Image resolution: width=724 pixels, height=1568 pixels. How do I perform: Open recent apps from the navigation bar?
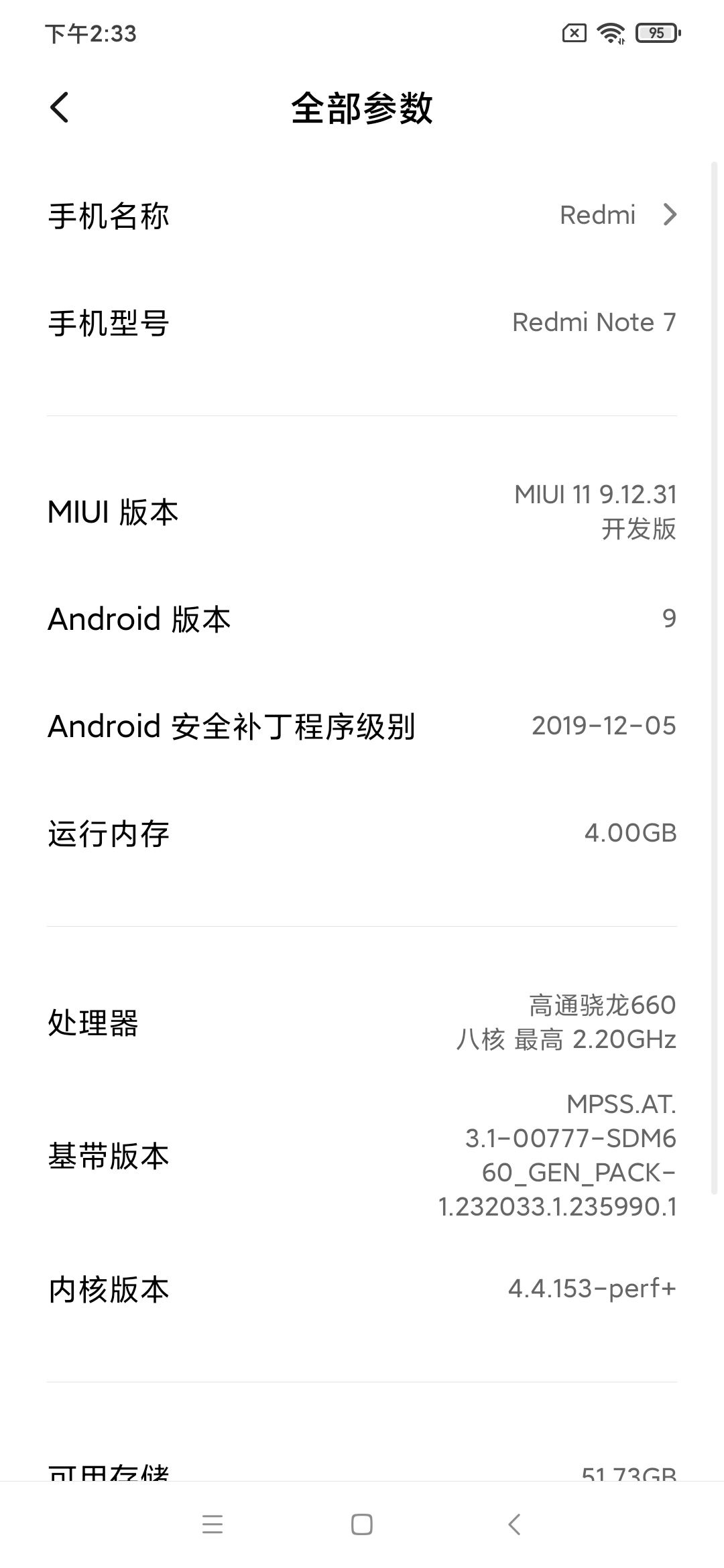[213, 1524]
